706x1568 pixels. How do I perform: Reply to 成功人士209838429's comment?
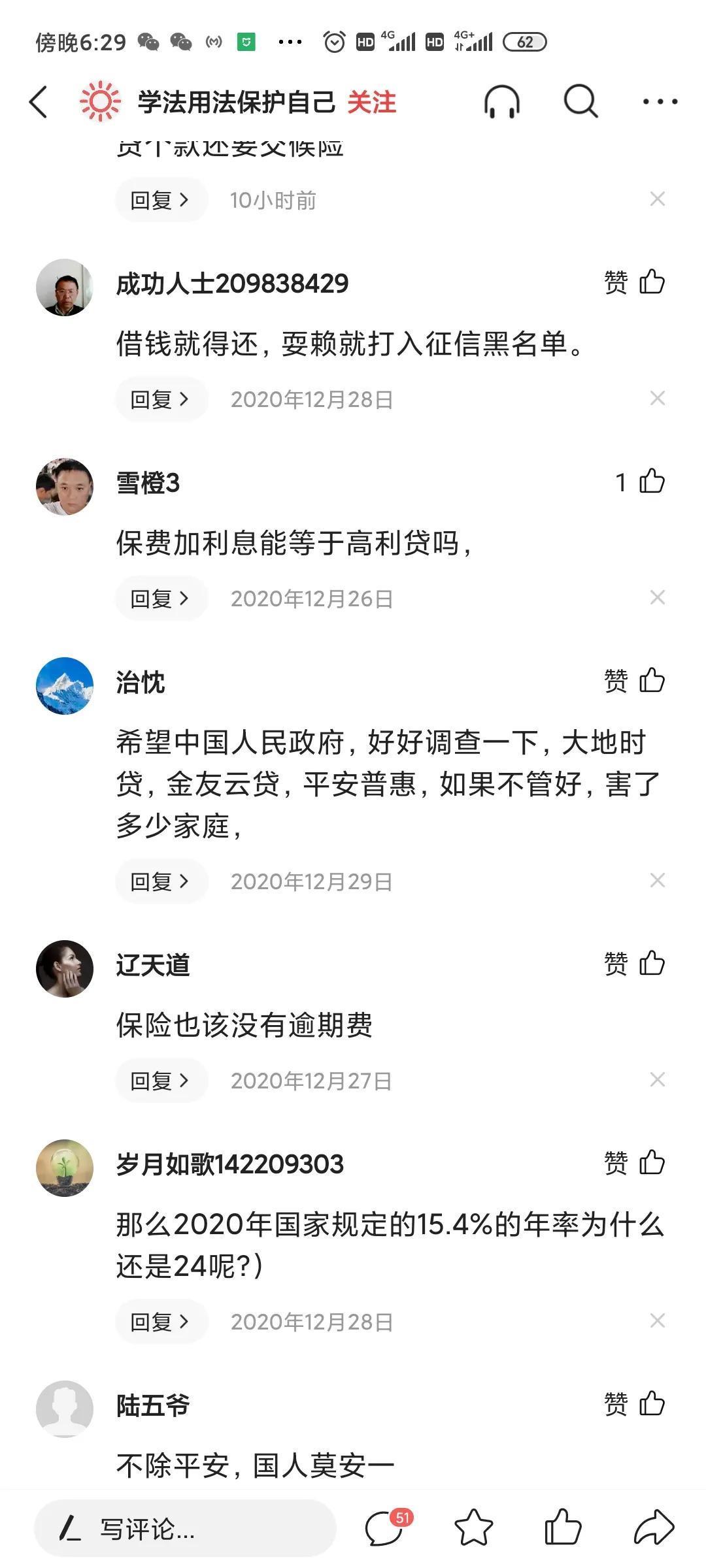(x=161, y=399)
